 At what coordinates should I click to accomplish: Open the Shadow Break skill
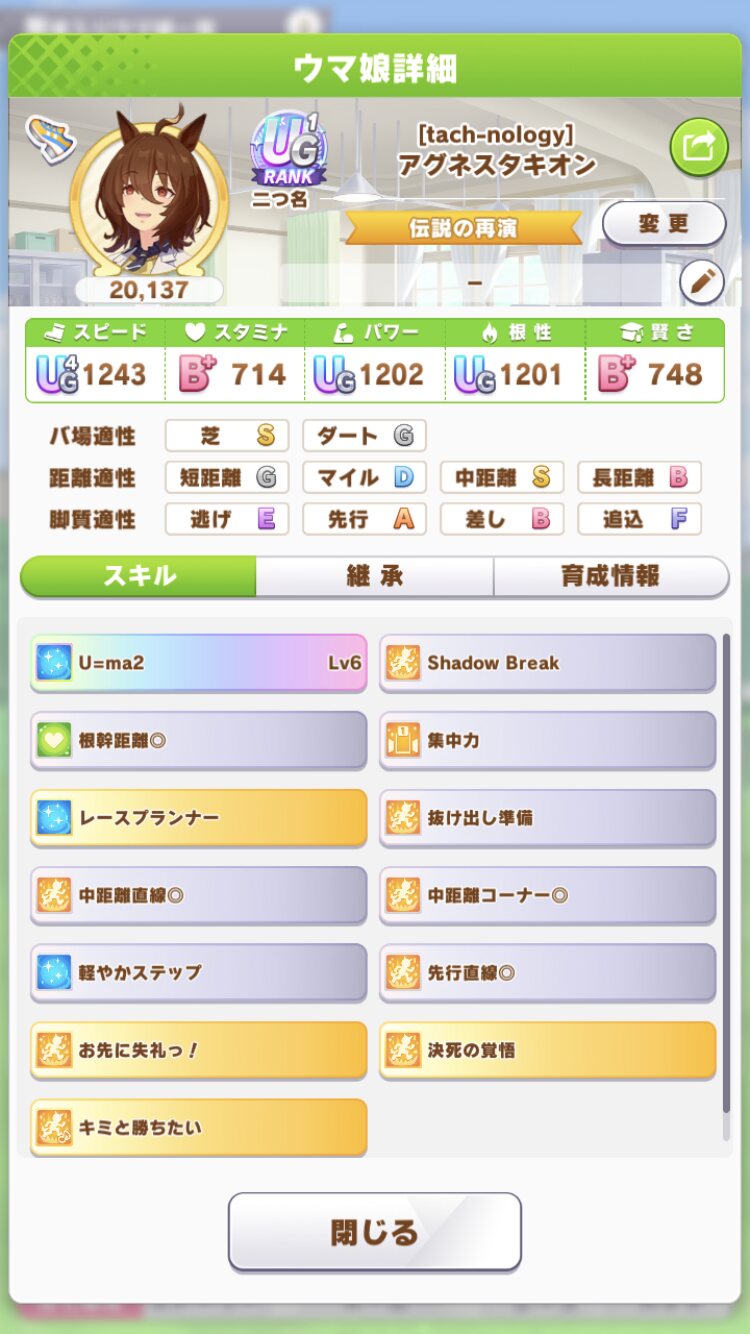coord(547,662)
